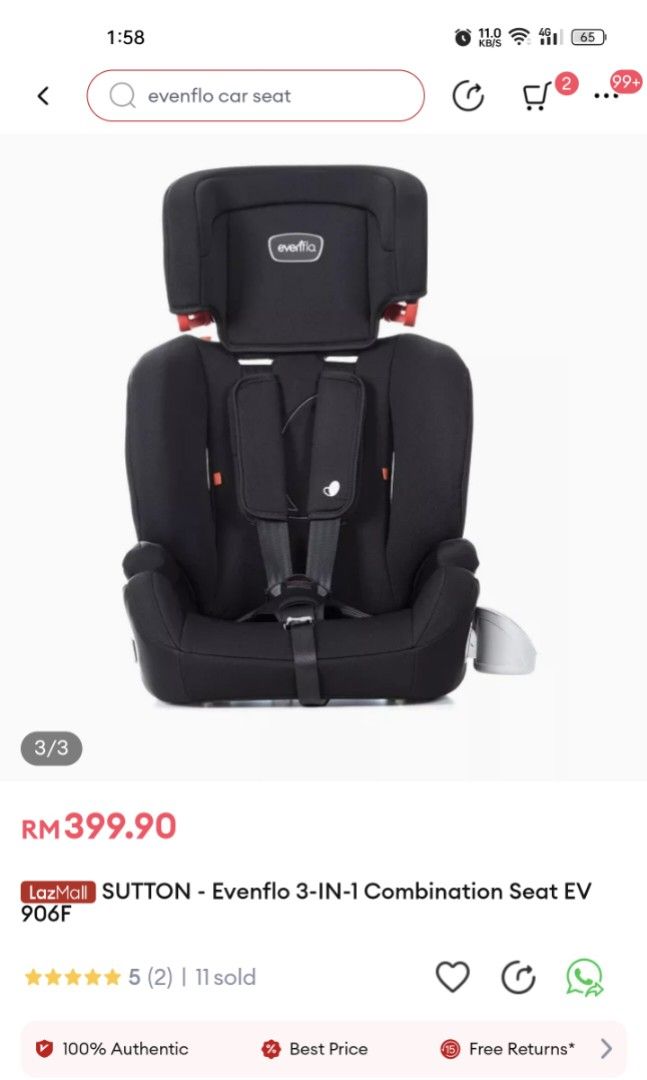
Task: Open the three-dot overflow menu
Action: click(x=606, y=96)
